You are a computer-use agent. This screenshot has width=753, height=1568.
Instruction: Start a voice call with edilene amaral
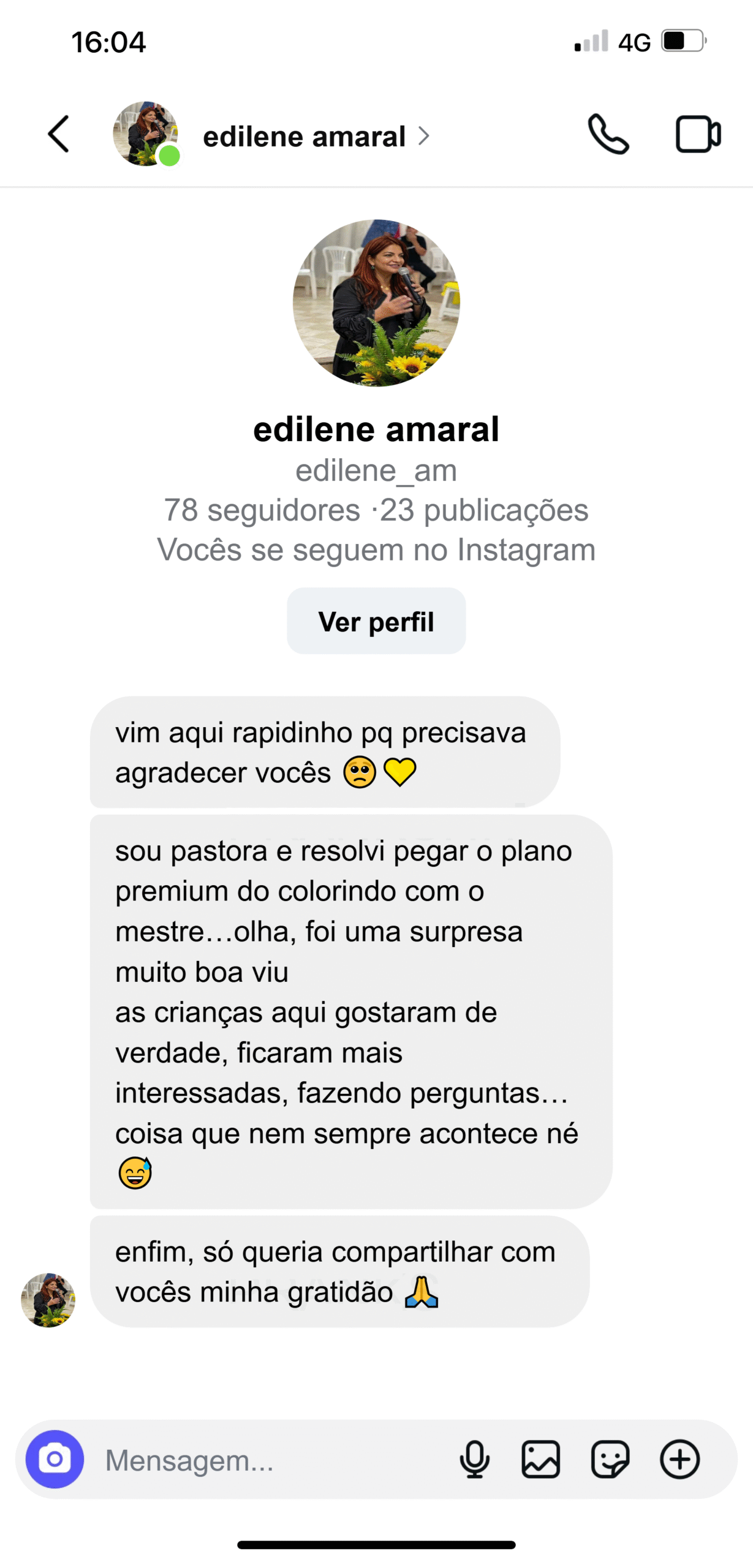coord(609,135)
